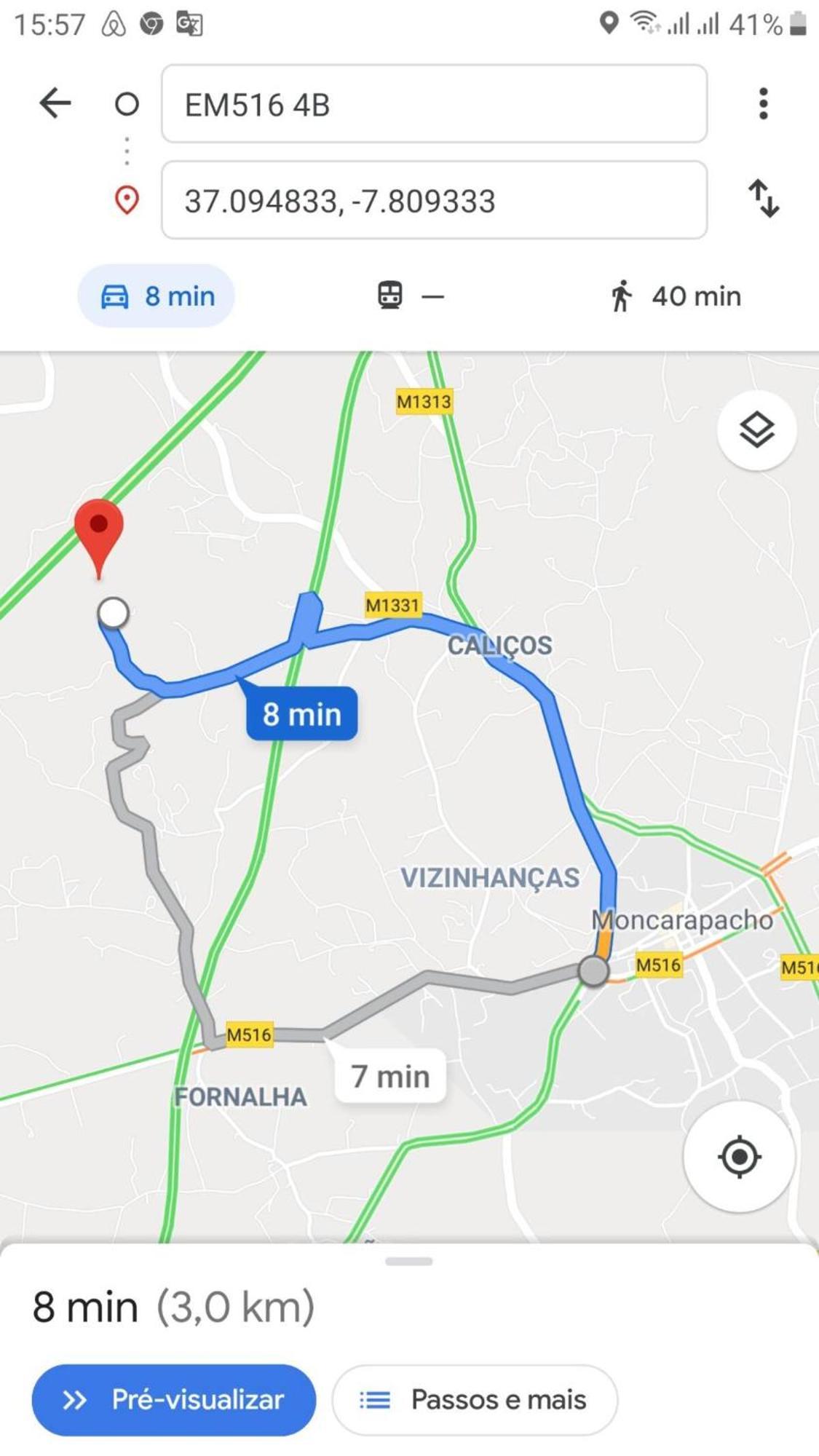Open the three-dot overflow menu
The image size is (819, 1456).
click(763, 104)
